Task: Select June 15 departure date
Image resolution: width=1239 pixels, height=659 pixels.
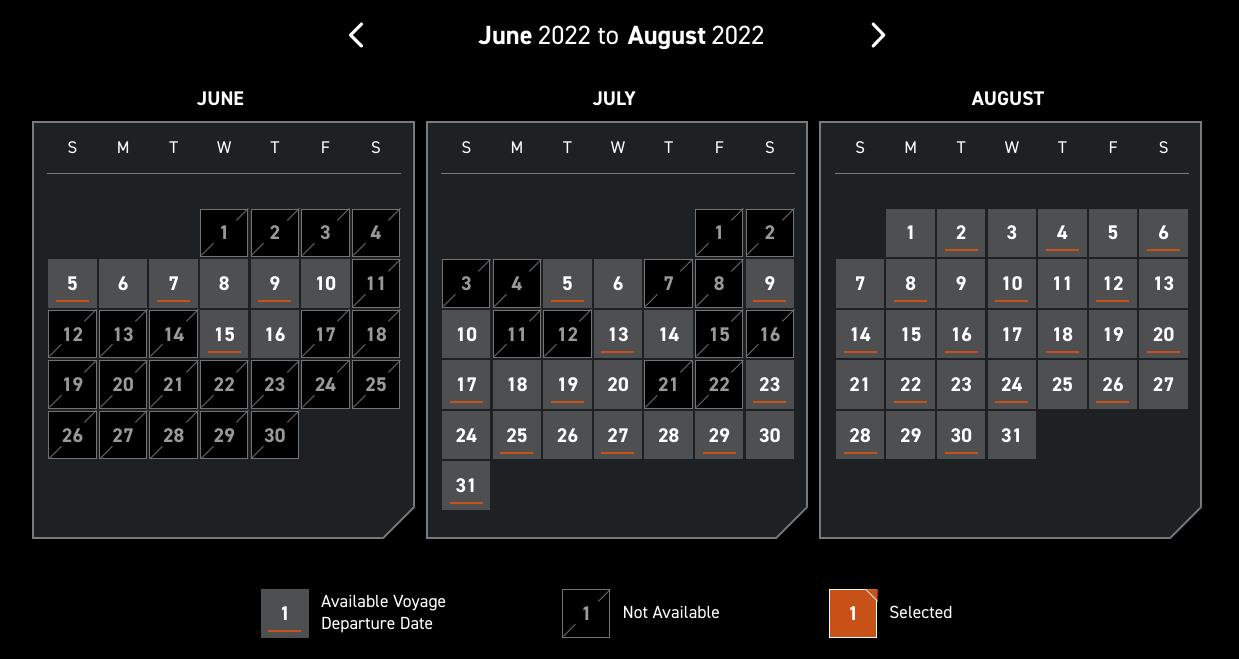Action: [224, 334]
